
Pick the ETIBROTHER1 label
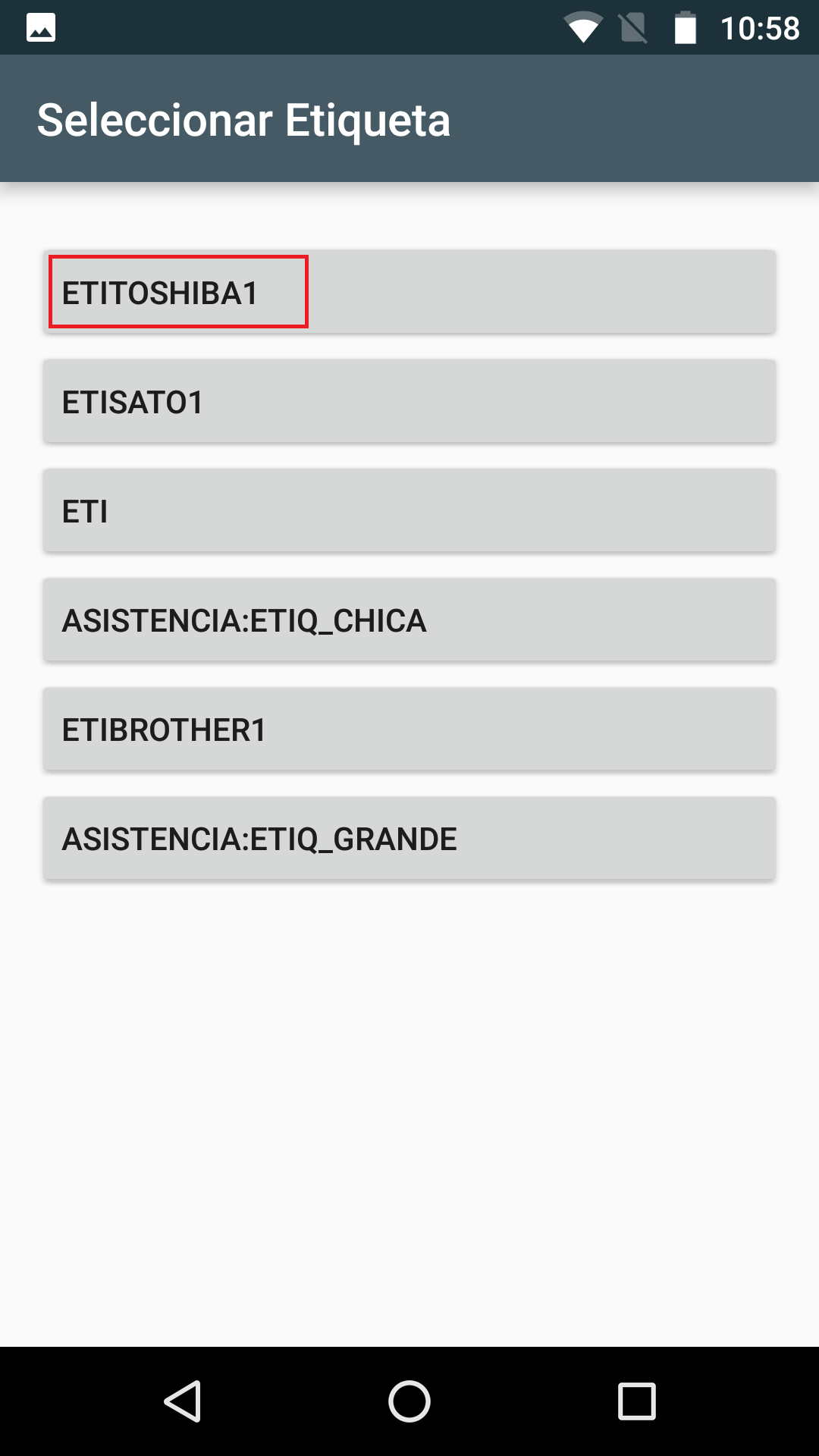[409, 729]
